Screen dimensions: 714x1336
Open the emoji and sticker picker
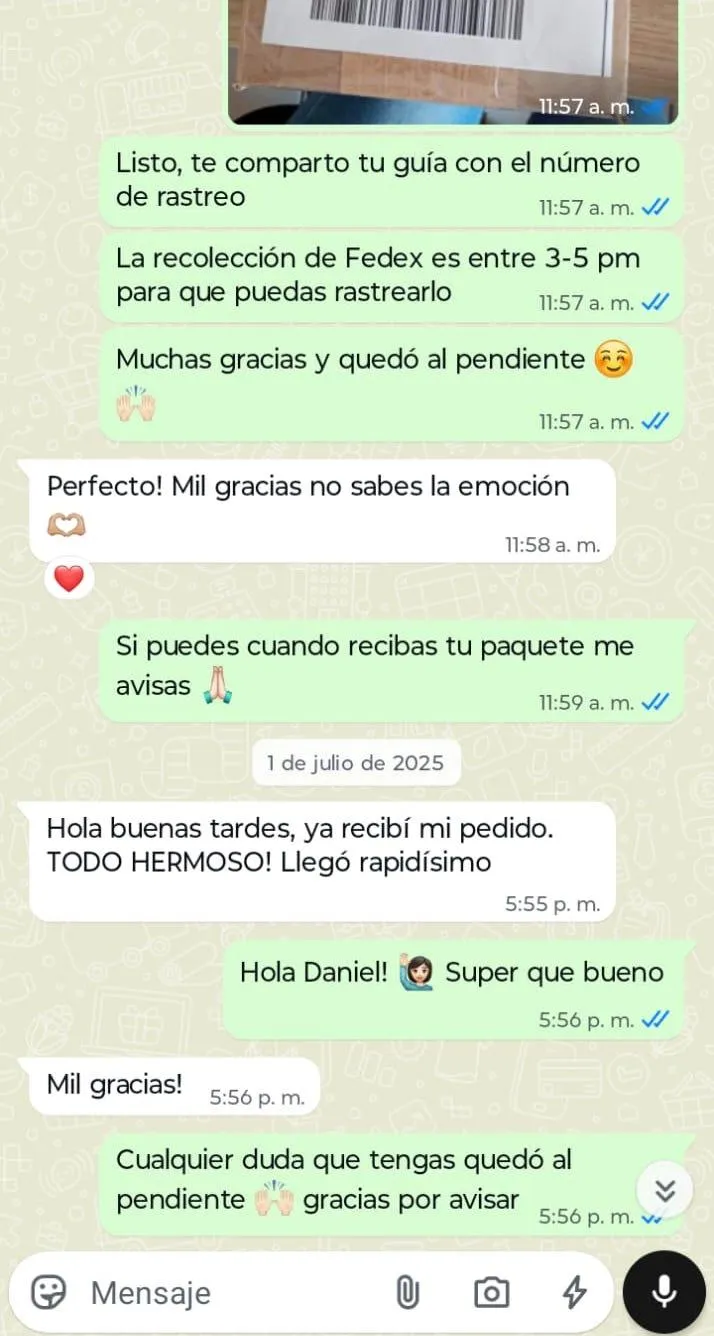coord(48,1293)
